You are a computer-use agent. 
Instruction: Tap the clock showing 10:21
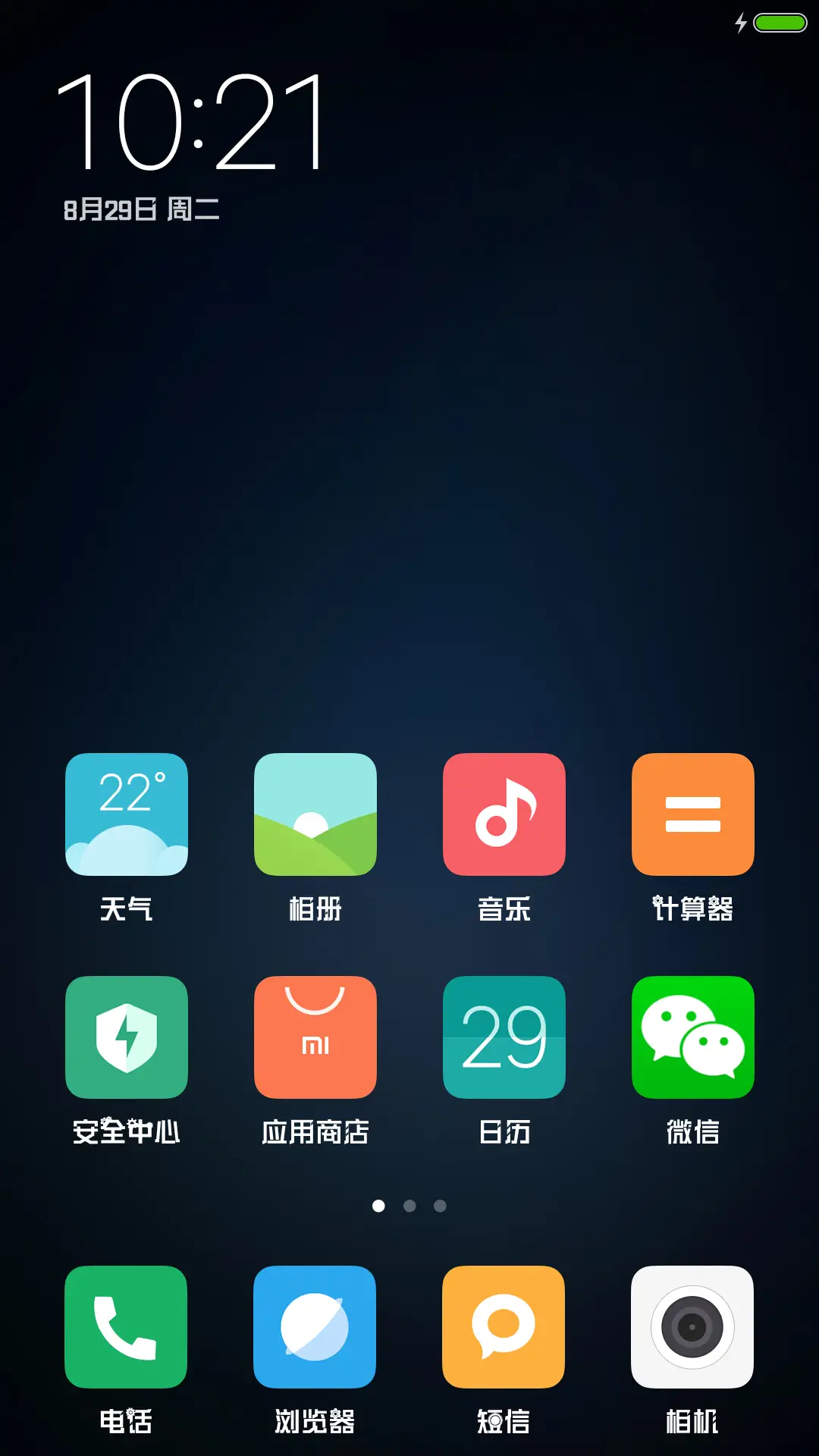point(193,121)
